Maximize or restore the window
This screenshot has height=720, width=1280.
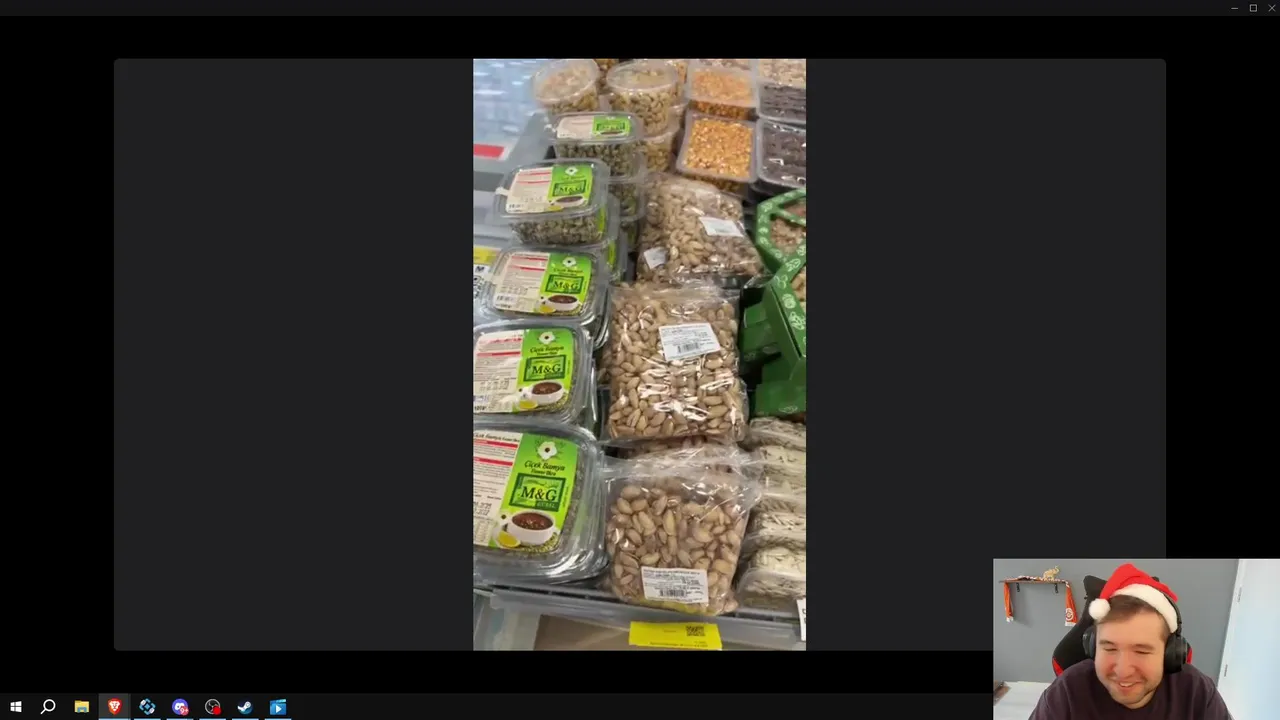click(x=1253, y=8)
